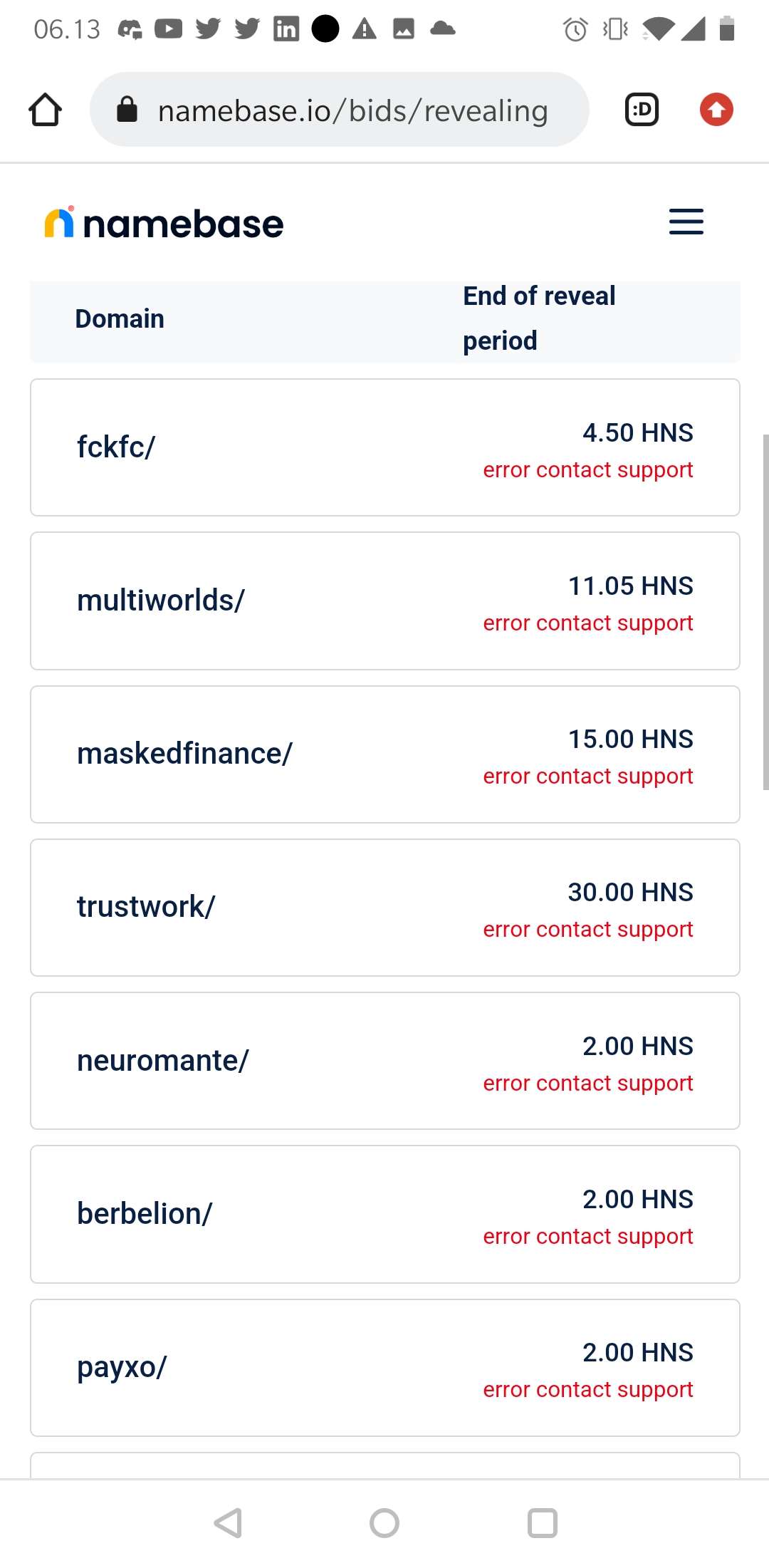Select the maskedfinance/ domain row
The width and height of the screenshot is (769, 1568).
point(385,754)
